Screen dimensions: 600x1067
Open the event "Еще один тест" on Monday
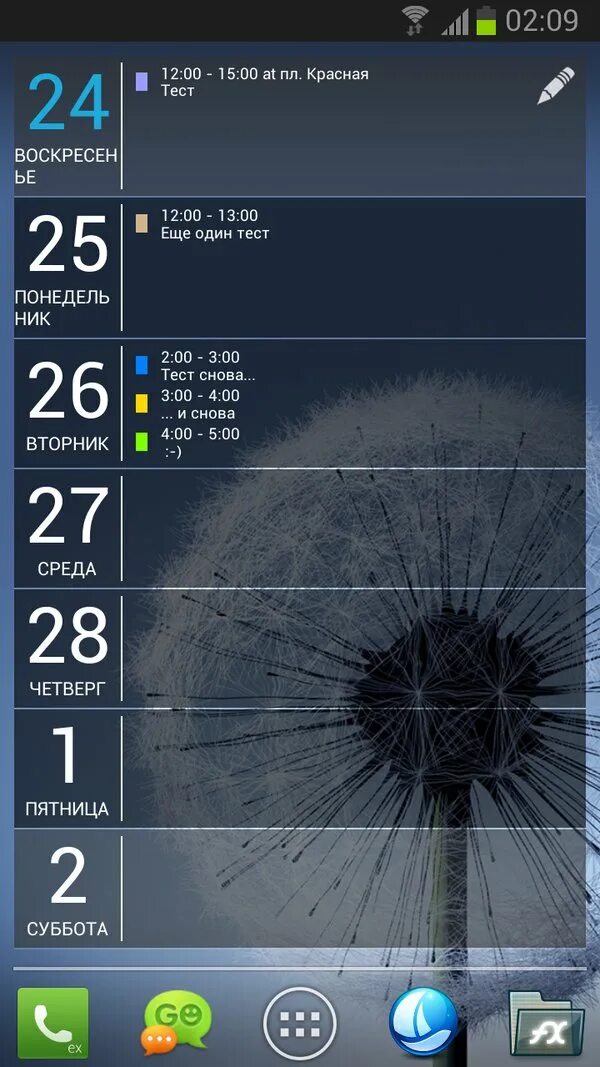coord(214,224)
